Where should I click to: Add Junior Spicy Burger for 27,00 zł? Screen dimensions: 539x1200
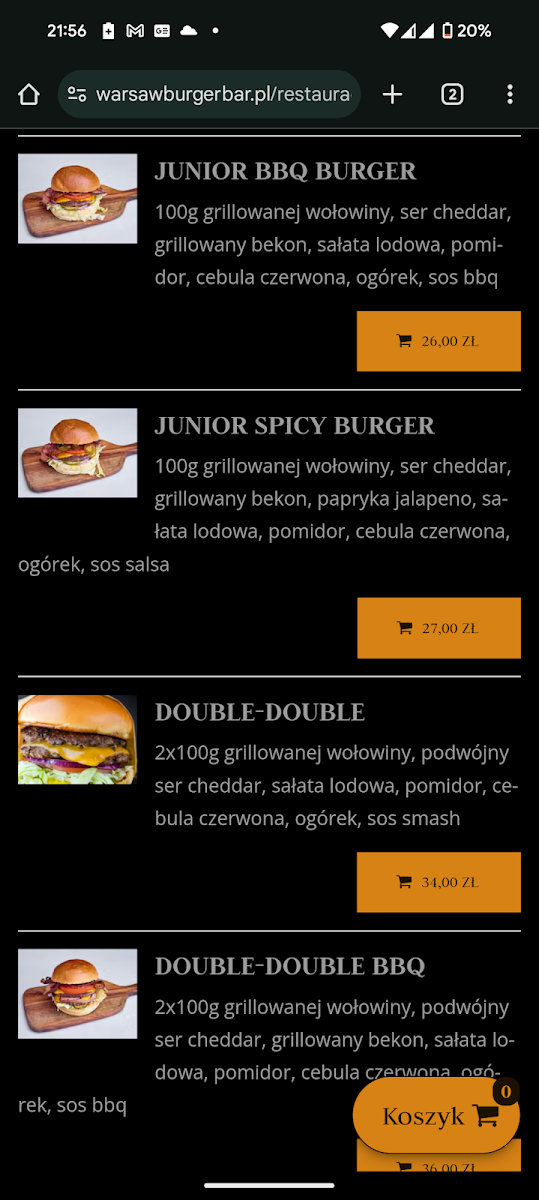(439, 628)
